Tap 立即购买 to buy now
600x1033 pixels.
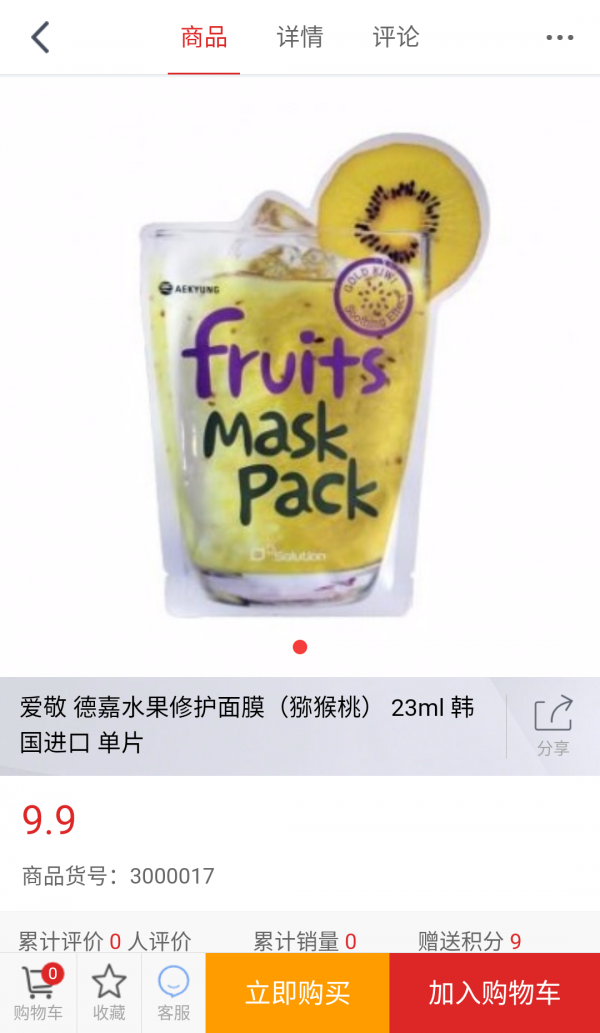click(x=297, y=992)
